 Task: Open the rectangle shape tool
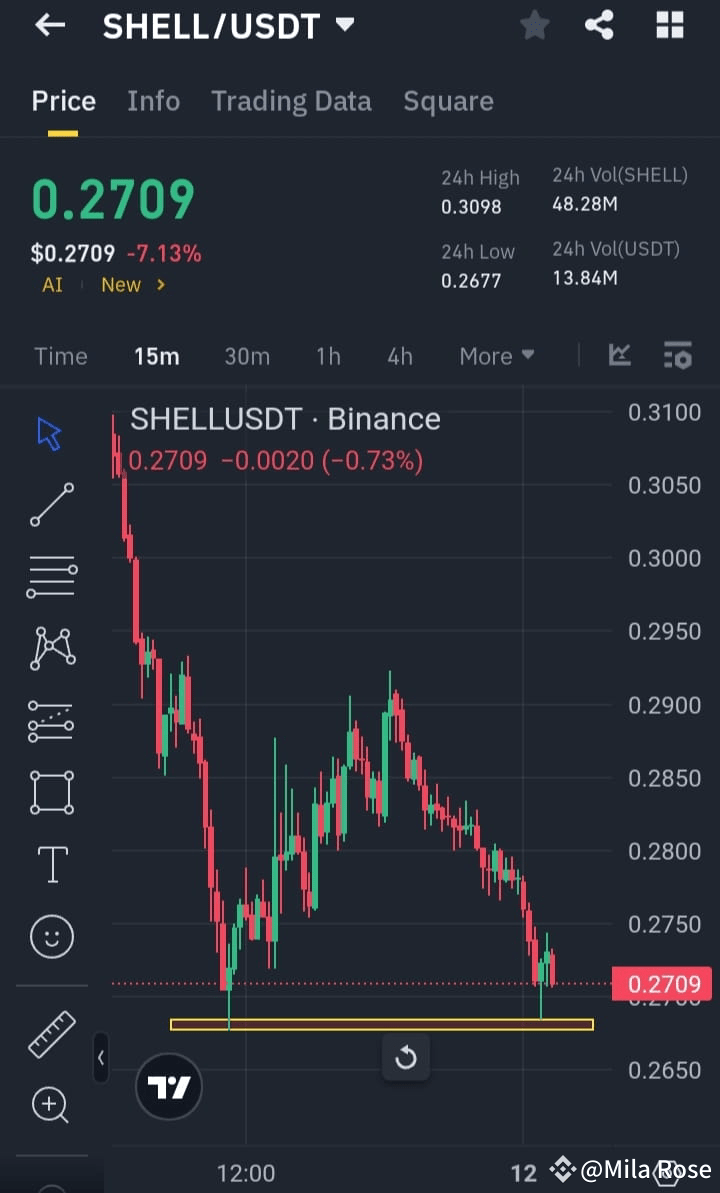click(50, 792)
